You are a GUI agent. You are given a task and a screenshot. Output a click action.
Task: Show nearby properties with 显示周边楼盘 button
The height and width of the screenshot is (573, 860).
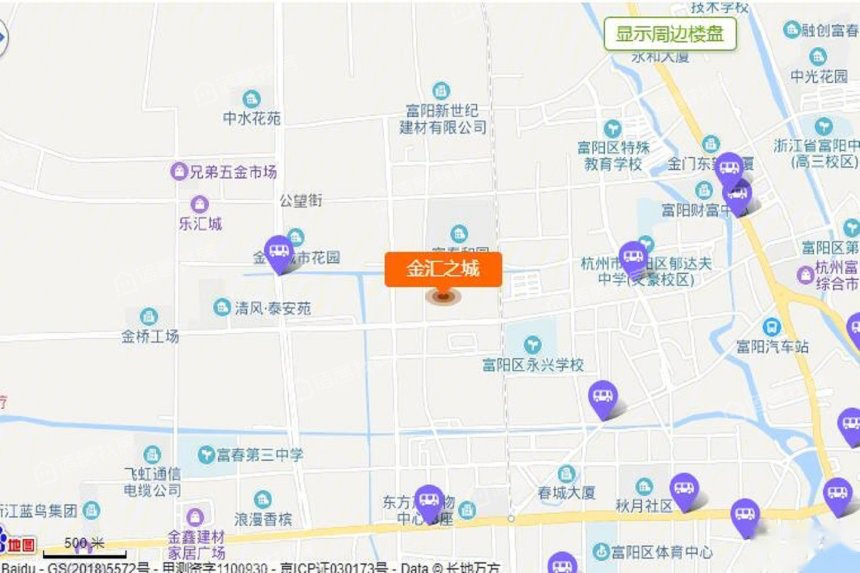point(670,33)
